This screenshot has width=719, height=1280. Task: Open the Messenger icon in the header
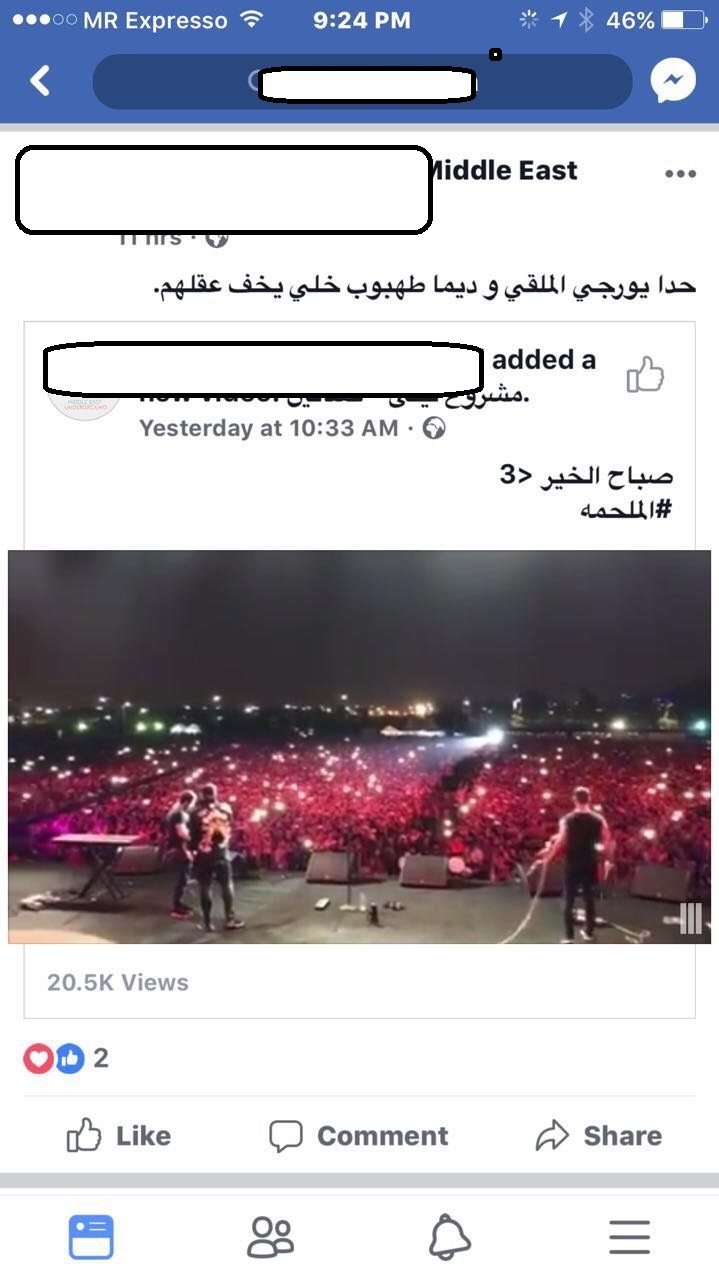673,82
